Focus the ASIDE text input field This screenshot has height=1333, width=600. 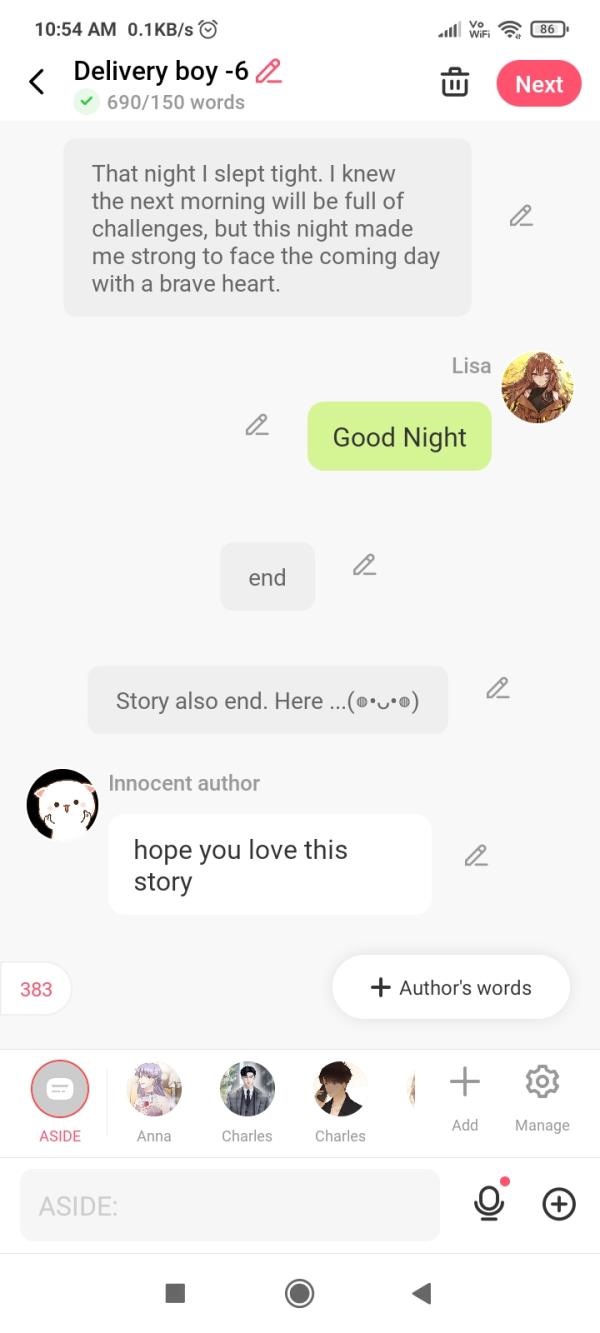[230, 1206]
